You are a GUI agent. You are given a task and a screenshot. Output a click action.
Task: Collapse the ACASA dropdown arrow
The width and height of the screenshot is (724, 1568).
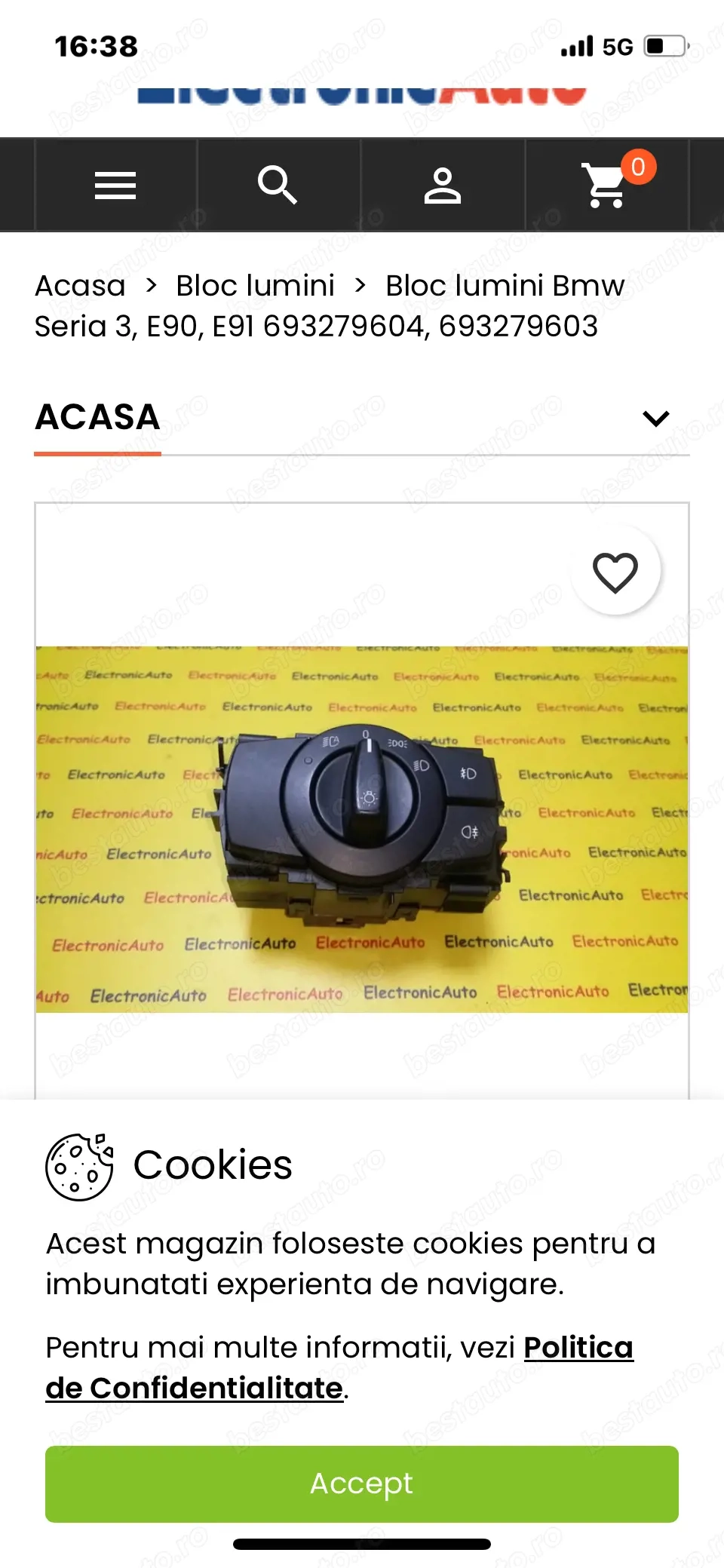655,416
